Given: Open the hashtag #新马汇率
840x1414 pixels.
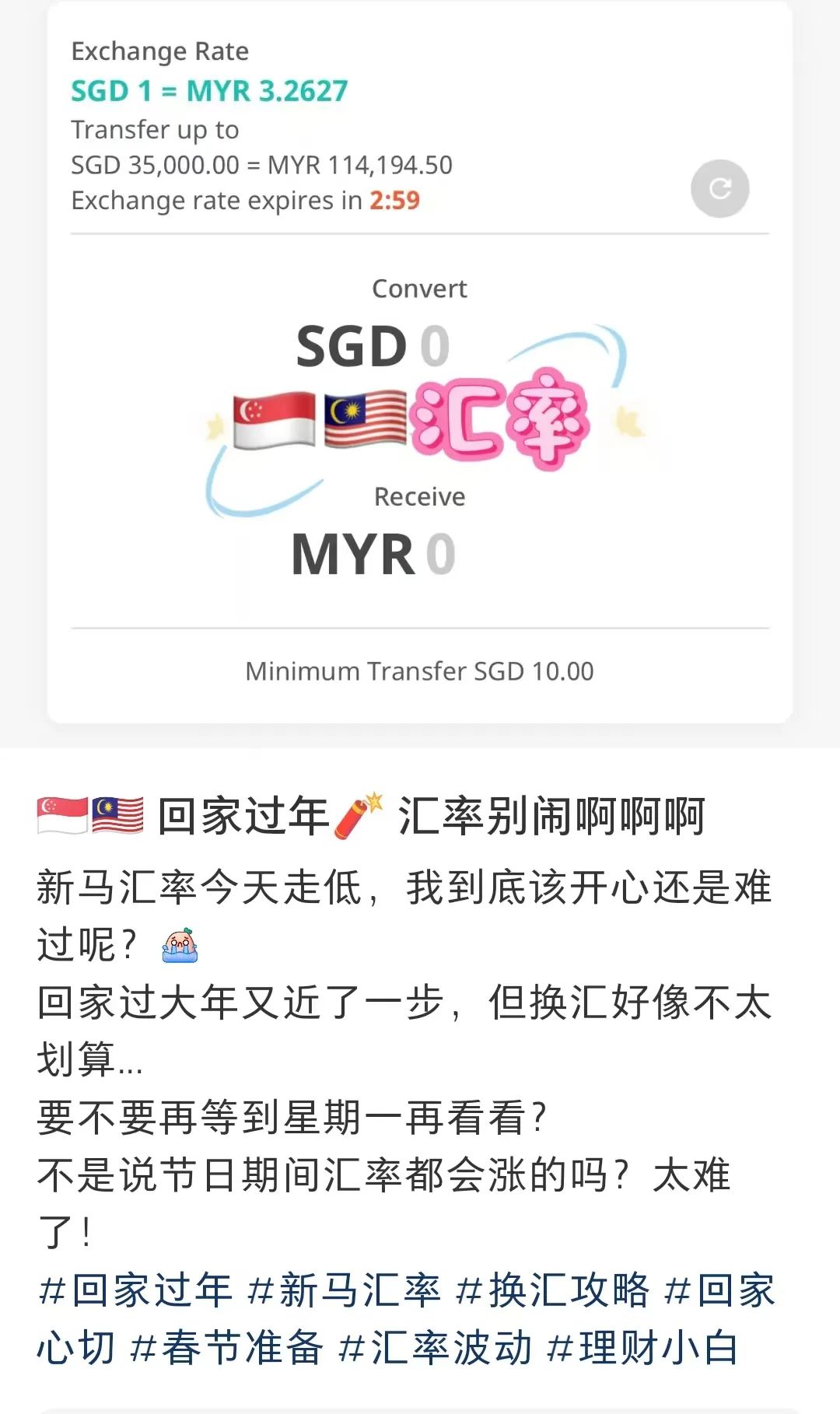Looking at the screenshot, I should point(344,1291).
